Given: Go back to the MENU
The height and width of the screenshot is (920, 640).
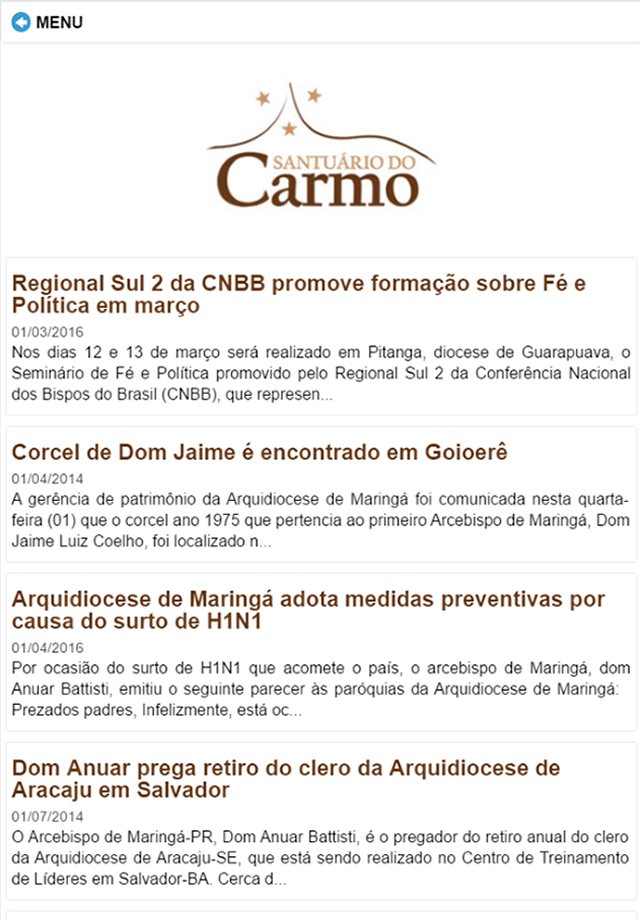Looking at the screenshot, I should pyautogui.click(x=48, y=22).
